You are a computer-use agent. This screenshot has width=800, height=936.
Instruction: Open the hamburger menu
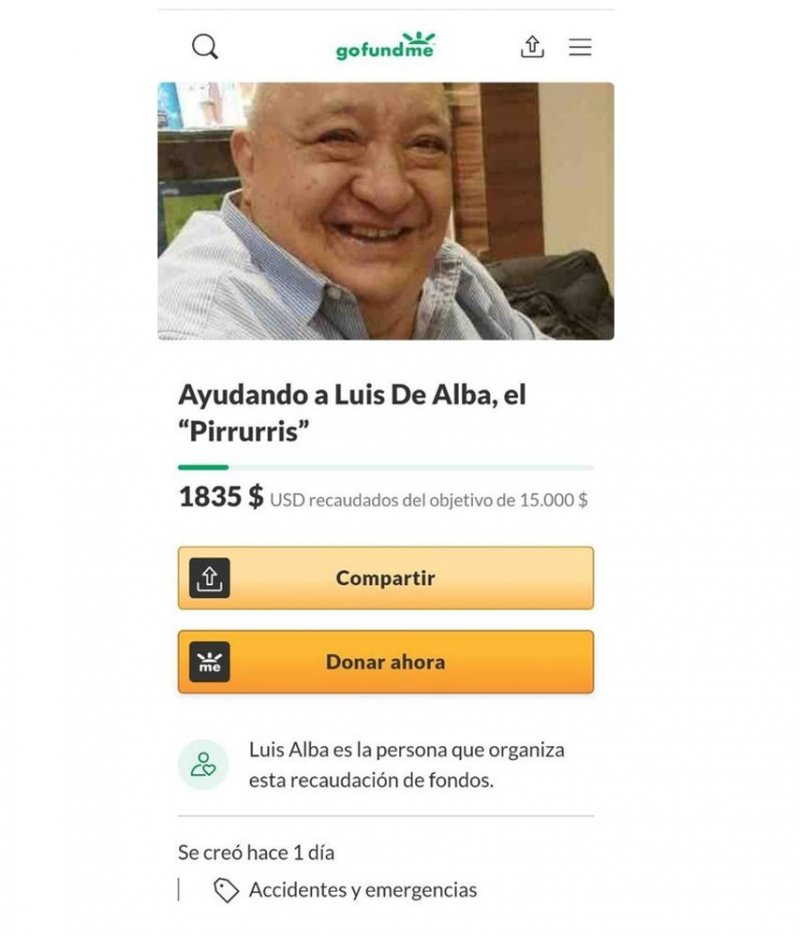tap(580, 47)
